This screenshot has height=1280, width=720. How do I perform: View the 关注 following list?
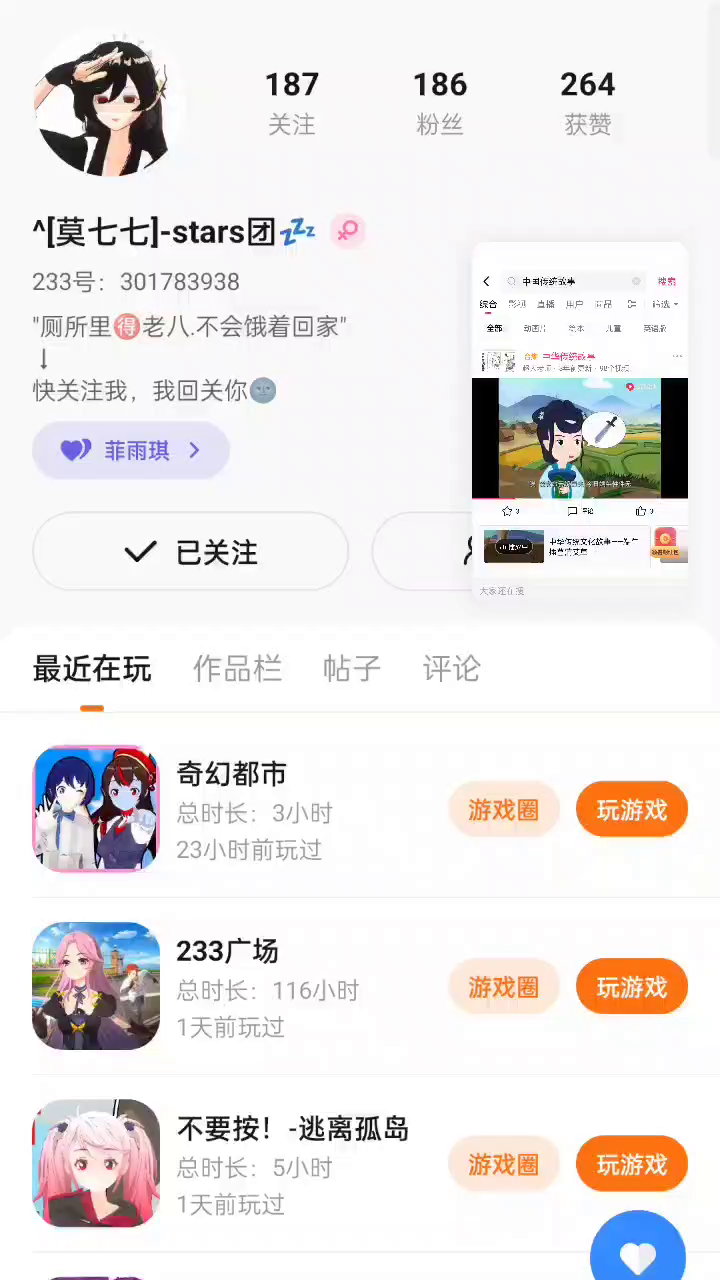(x=291, y=103)
